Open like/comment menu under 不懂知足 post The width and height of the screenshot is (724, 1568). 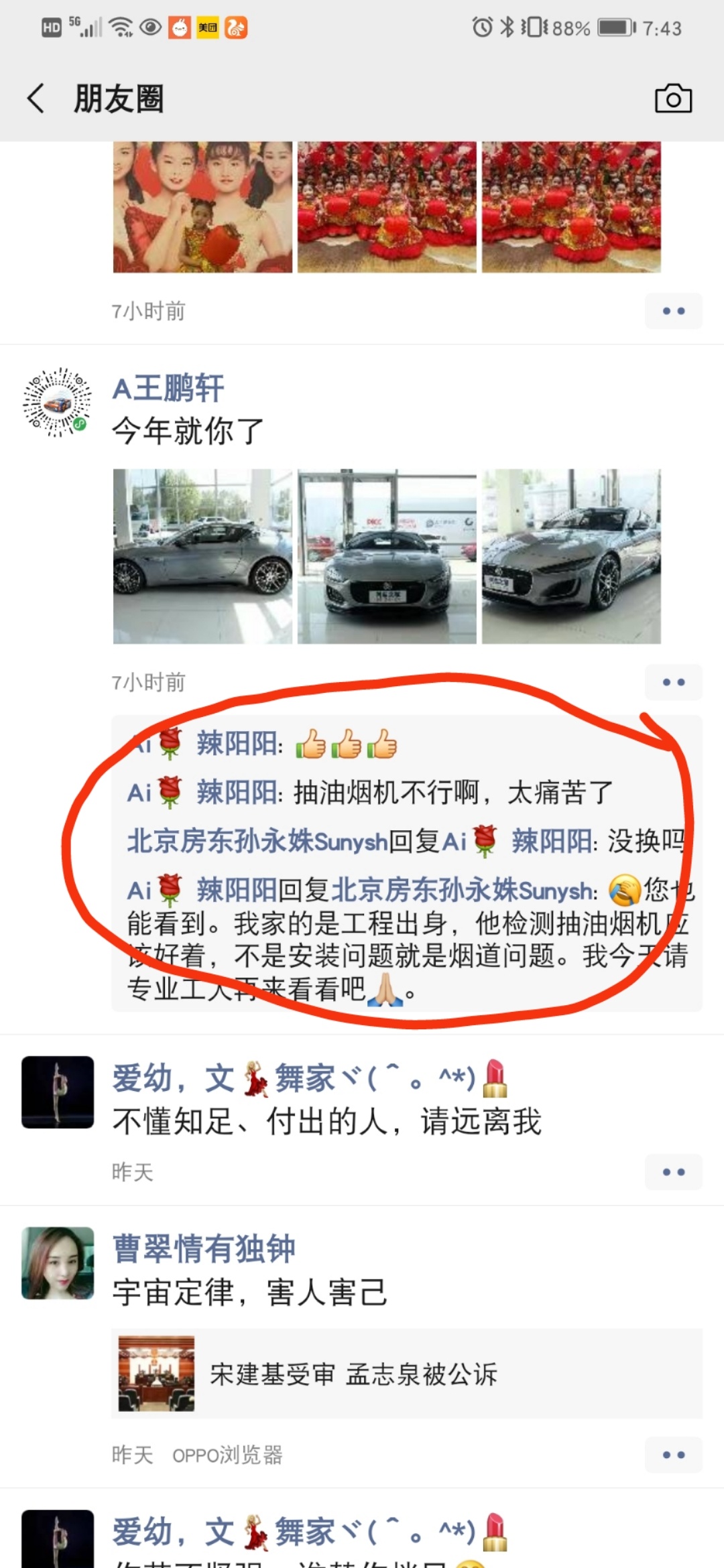tap(673, 1172)
